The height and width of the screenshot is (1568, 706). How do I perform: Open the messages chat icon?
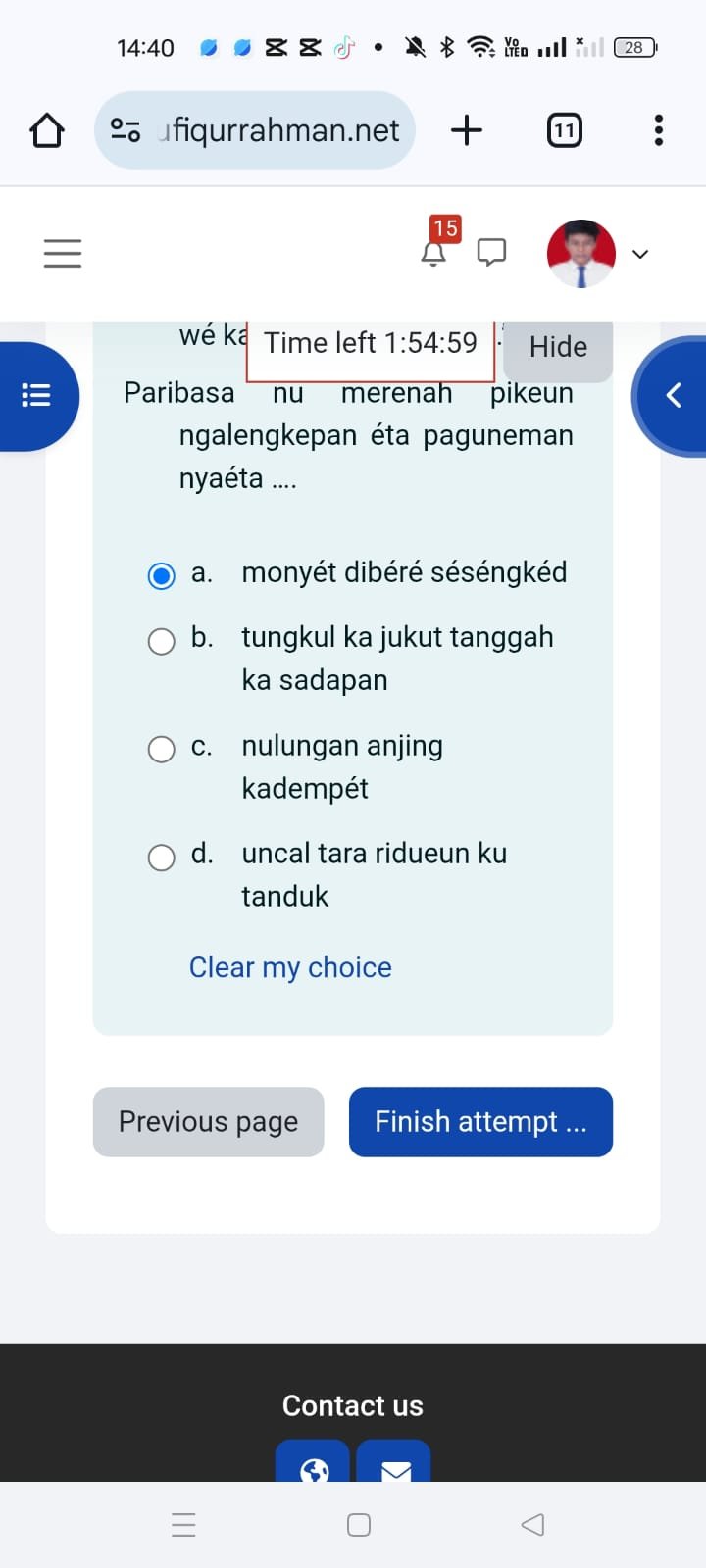pyautogui.click(x=491, y=253)
